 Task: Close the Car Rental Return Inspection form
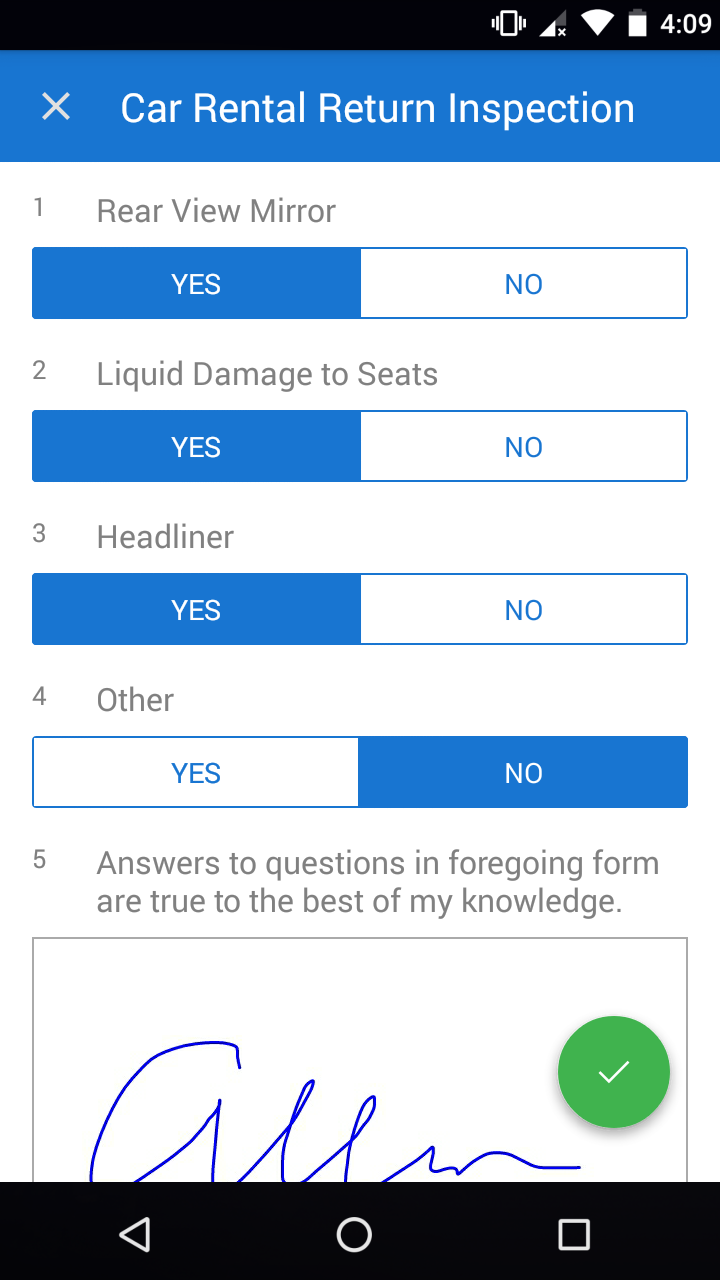coord(56,107)
